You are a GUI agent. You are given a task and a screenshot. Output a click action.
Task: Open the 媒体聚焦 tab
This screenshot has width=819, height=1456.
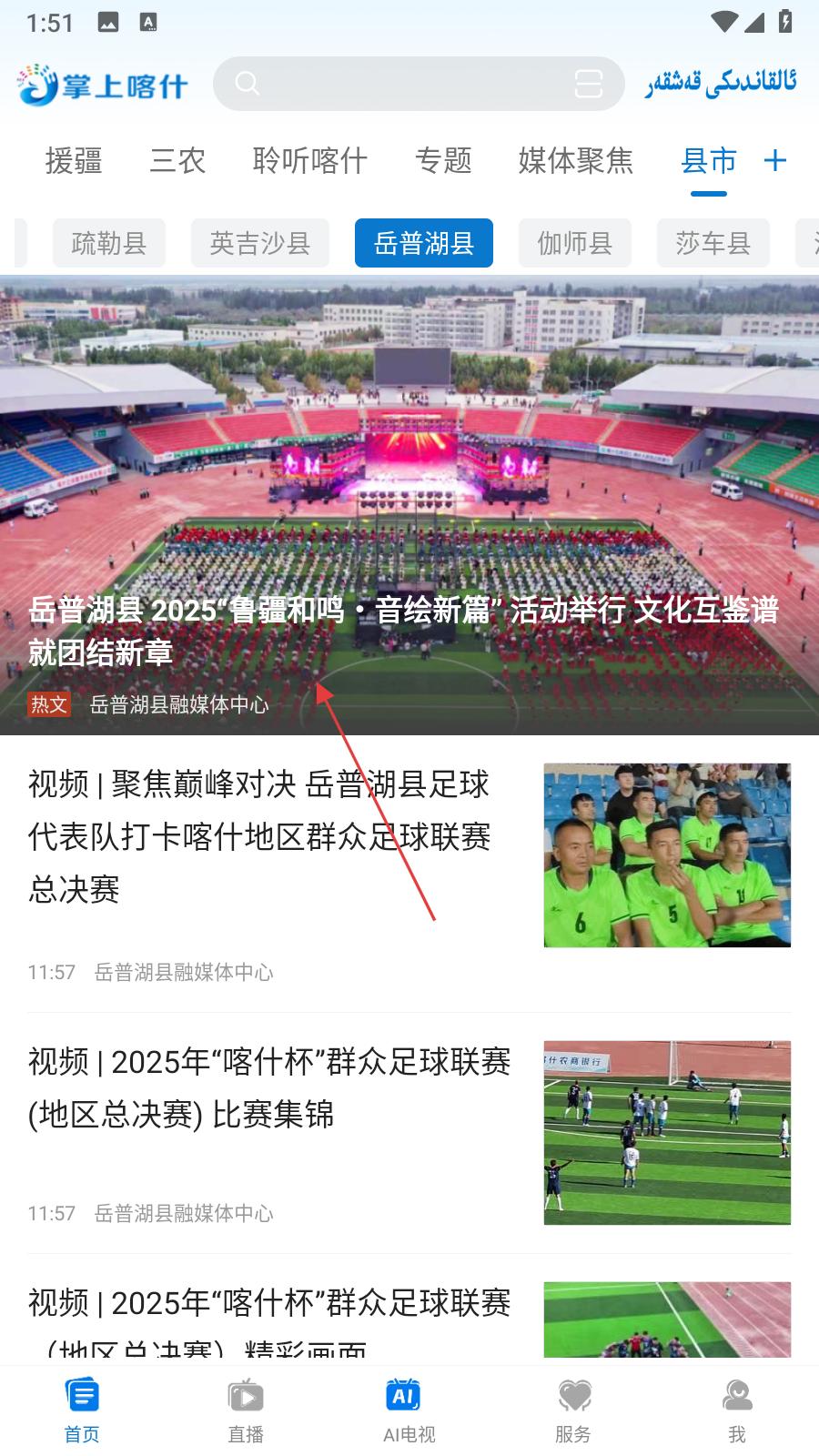click(x=575, y=161)
